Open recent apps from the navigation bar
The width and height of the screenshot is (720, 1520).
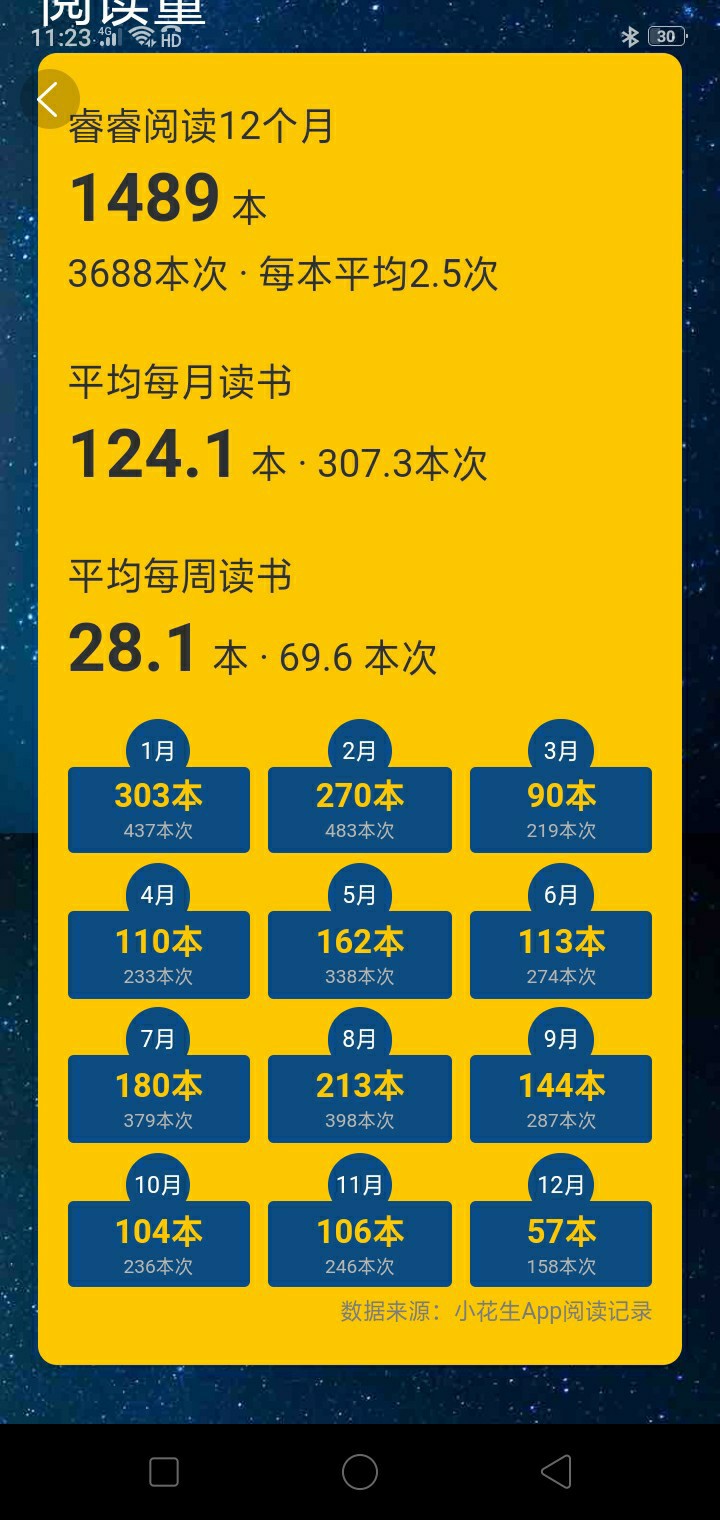point(164,1472)
